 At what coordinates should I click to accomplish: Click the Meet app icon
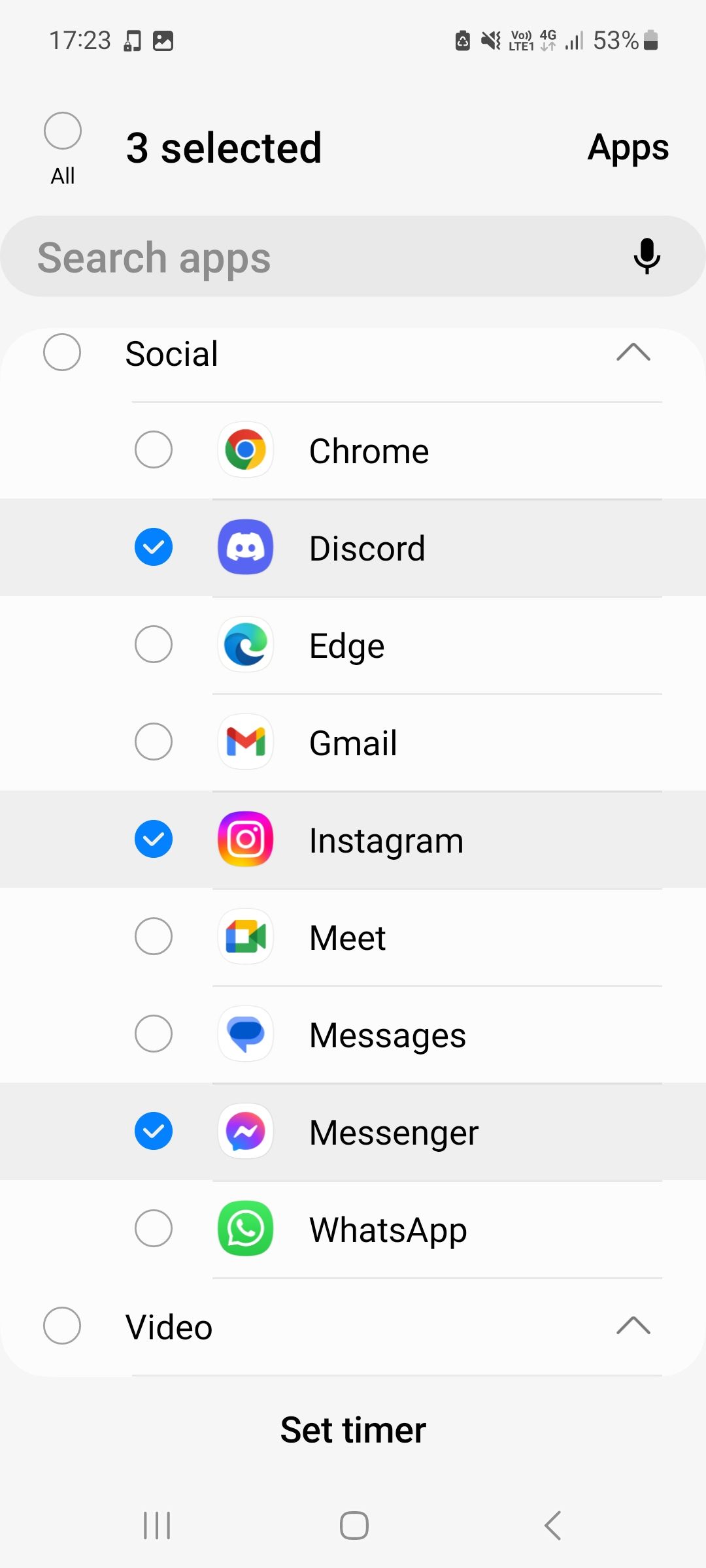point(244,937)
